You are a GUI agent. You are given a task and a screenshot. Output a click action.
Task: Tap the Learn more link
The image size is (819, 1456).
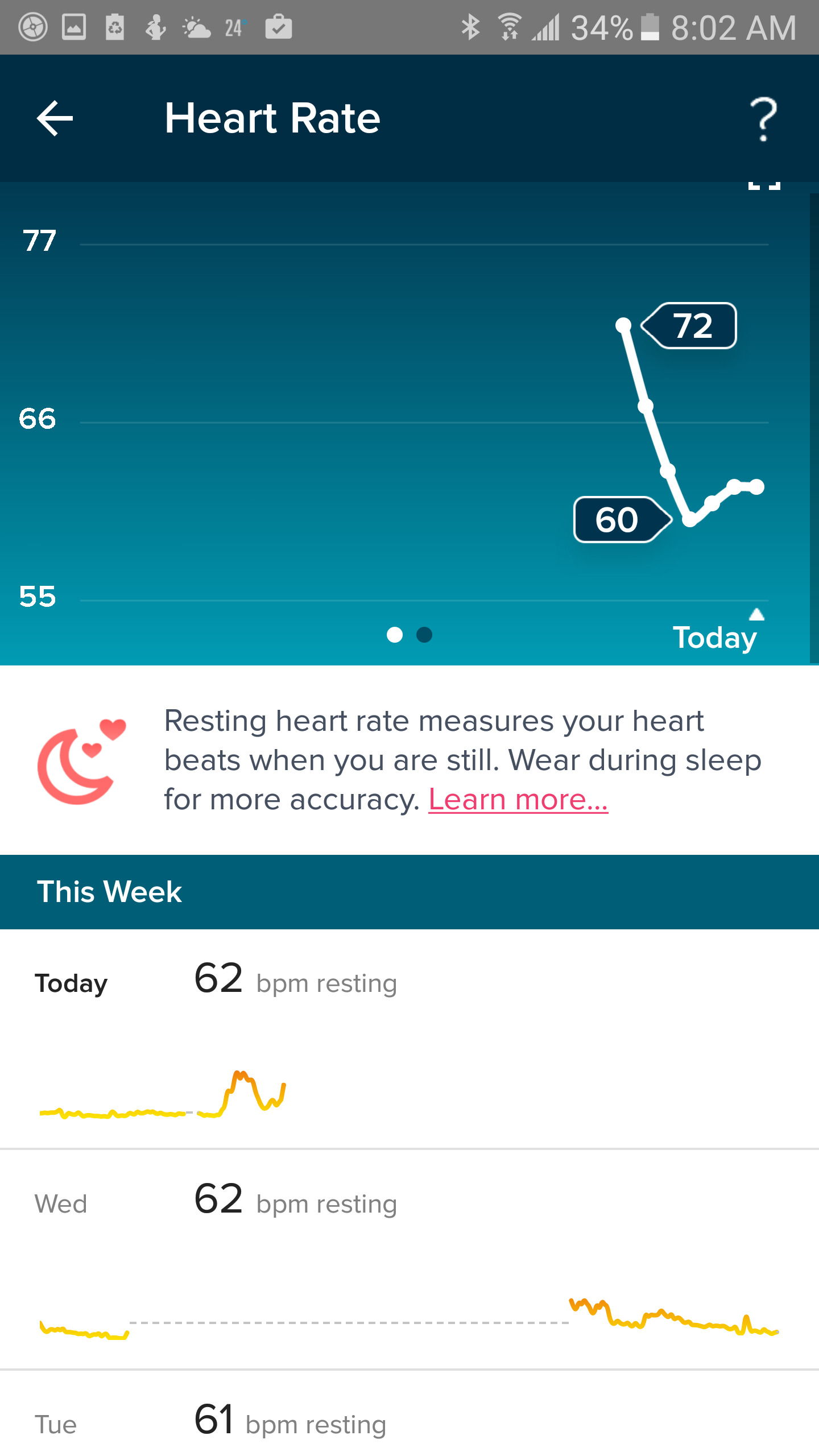point(518,800)
